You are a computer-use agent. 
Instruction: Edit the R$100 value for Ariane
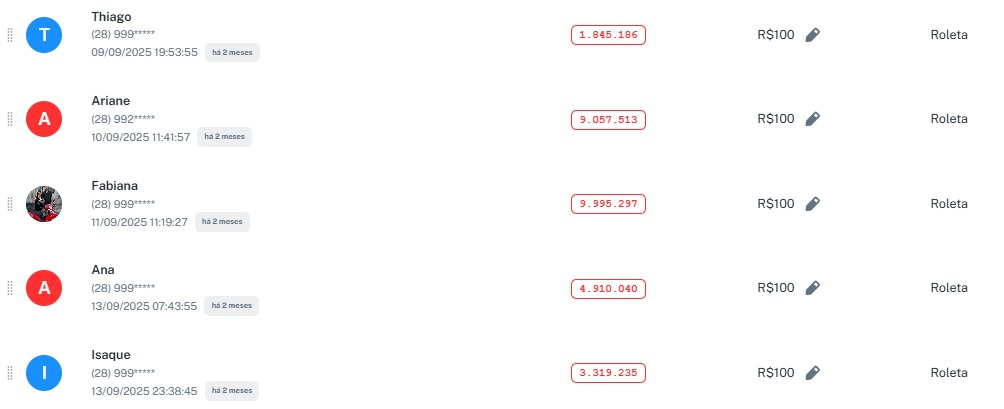tap(813, 119)
